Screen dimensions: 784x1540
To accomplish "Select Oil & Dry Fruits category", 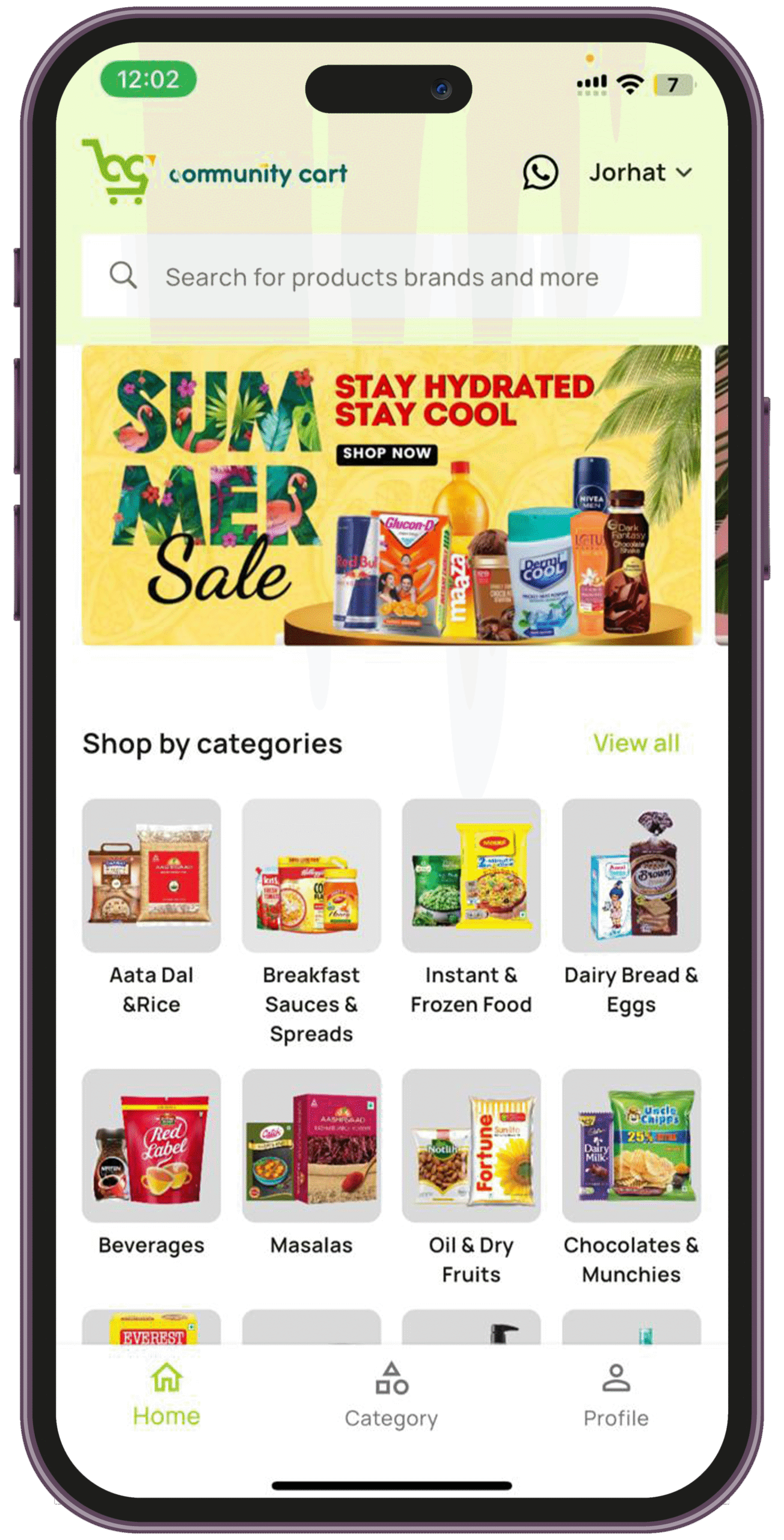I will pos(471,1145).
